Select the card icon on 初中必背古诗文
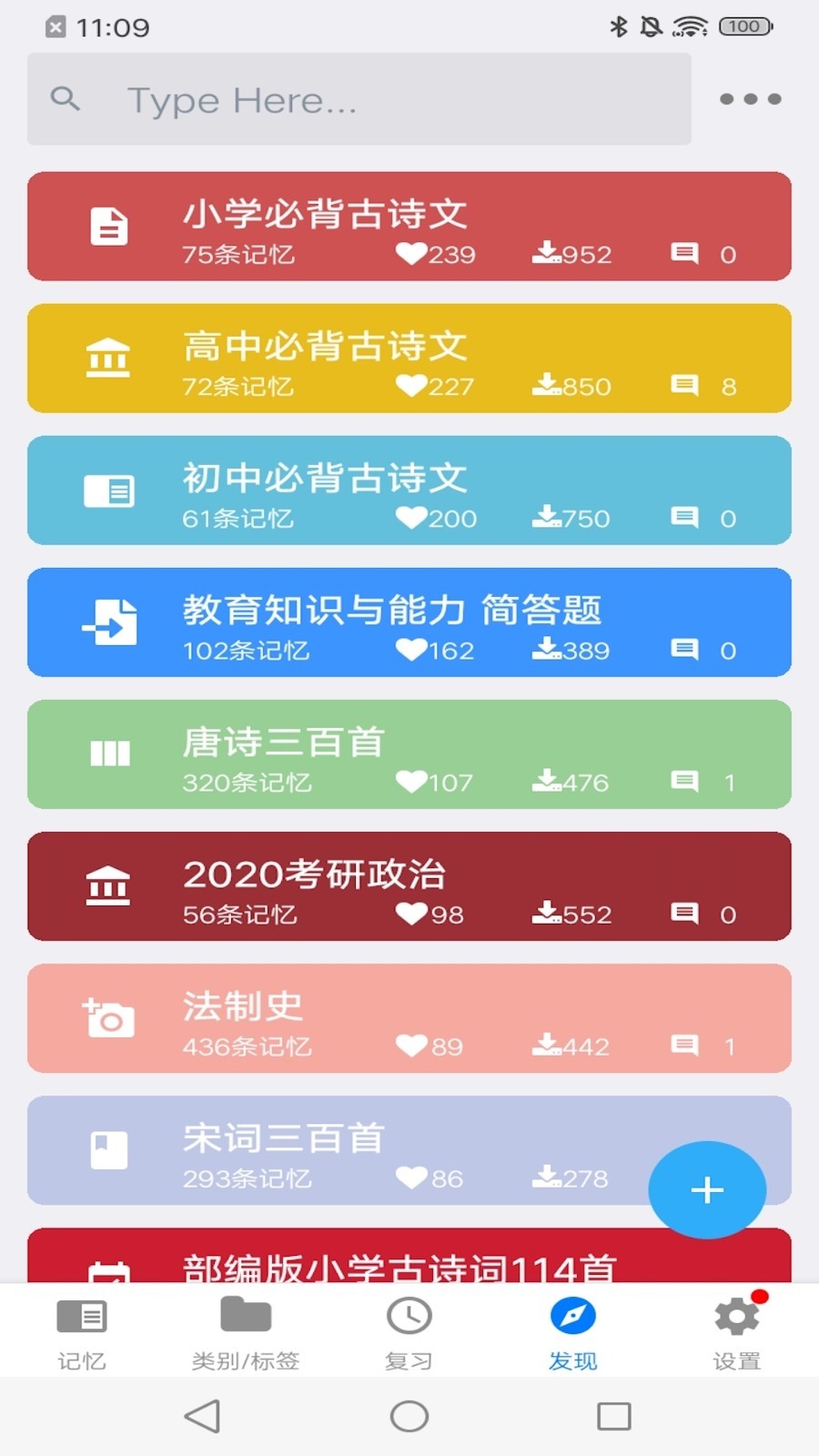The image size is (819, 1456). tap(109, 490)
